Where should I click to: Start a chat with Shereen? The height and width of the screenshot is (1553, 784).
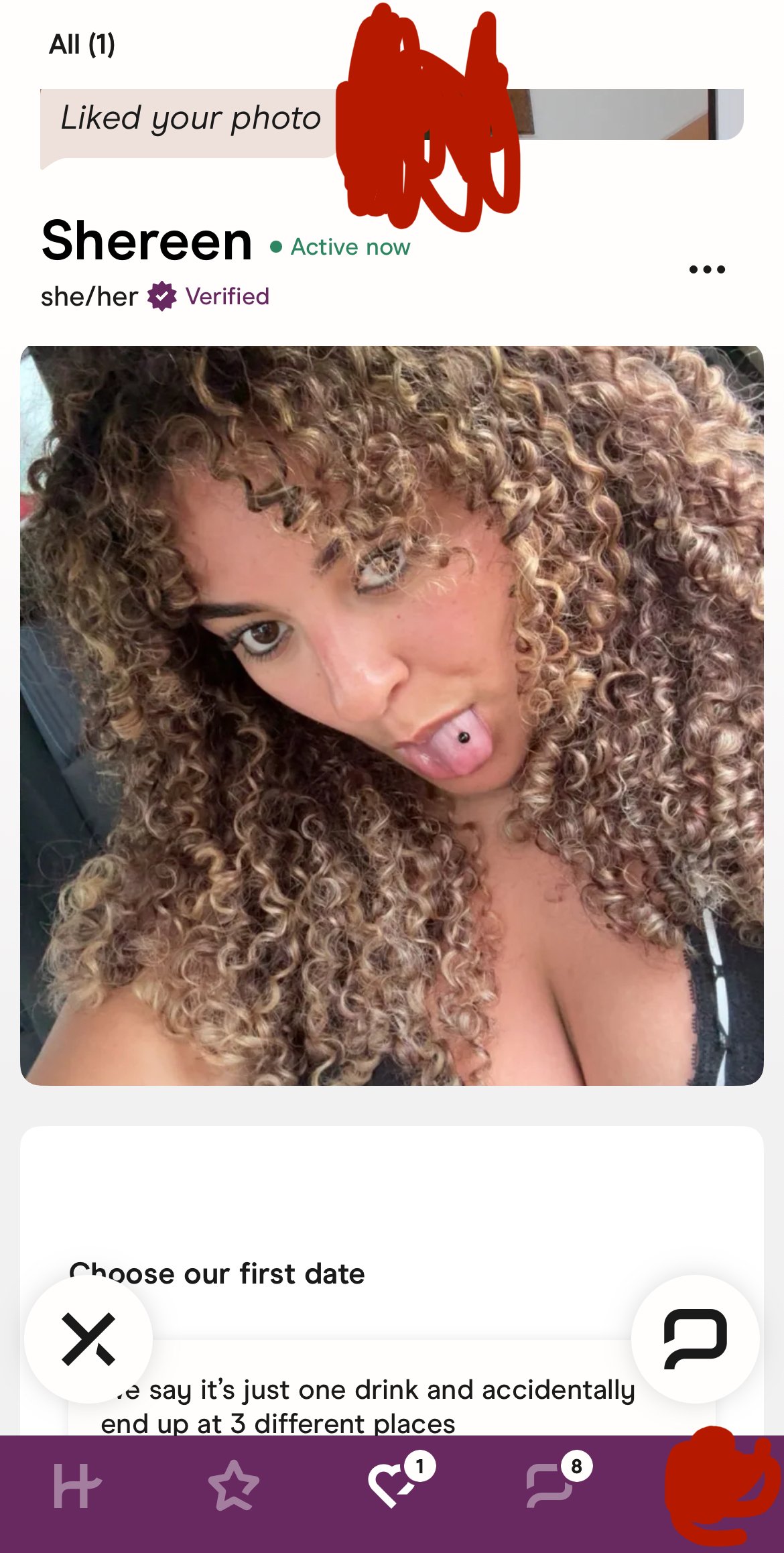(x=695, y=1339)
